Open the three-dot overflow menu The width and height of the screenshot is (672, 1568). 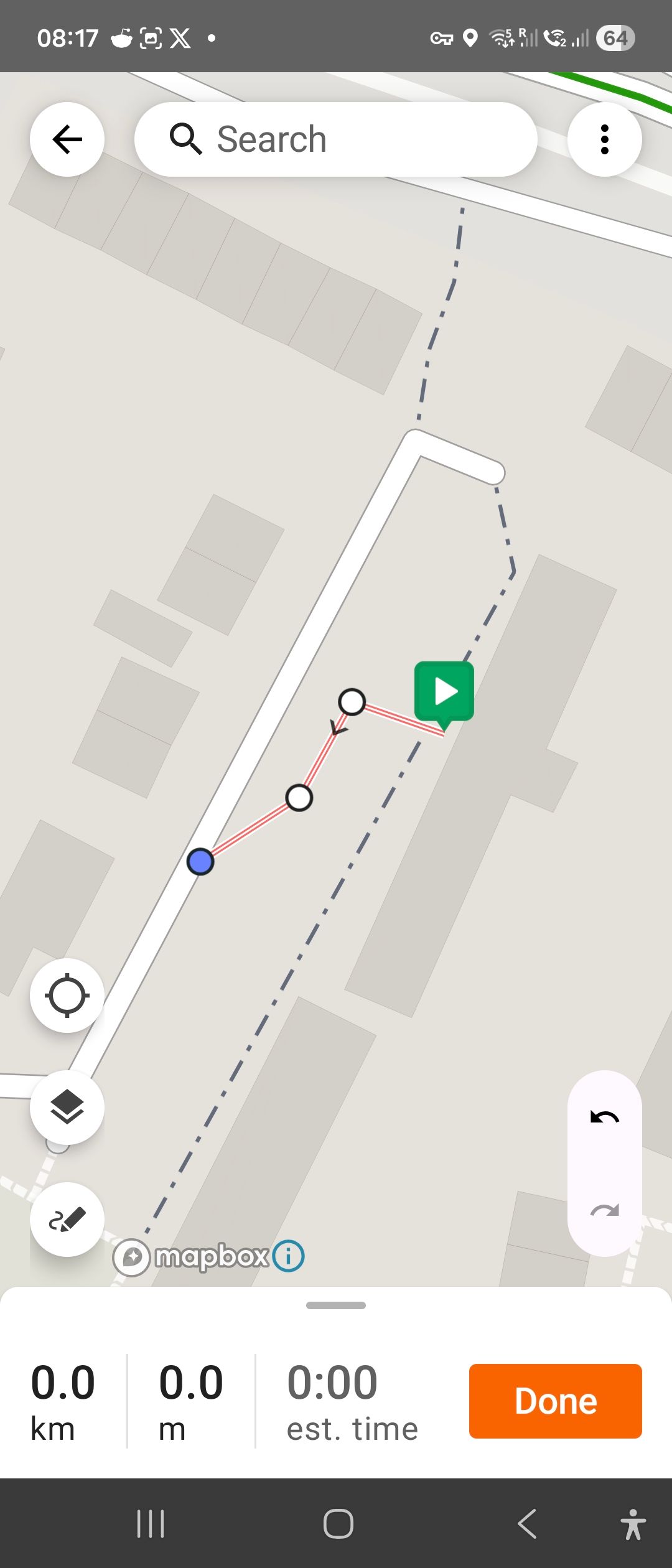604,139
